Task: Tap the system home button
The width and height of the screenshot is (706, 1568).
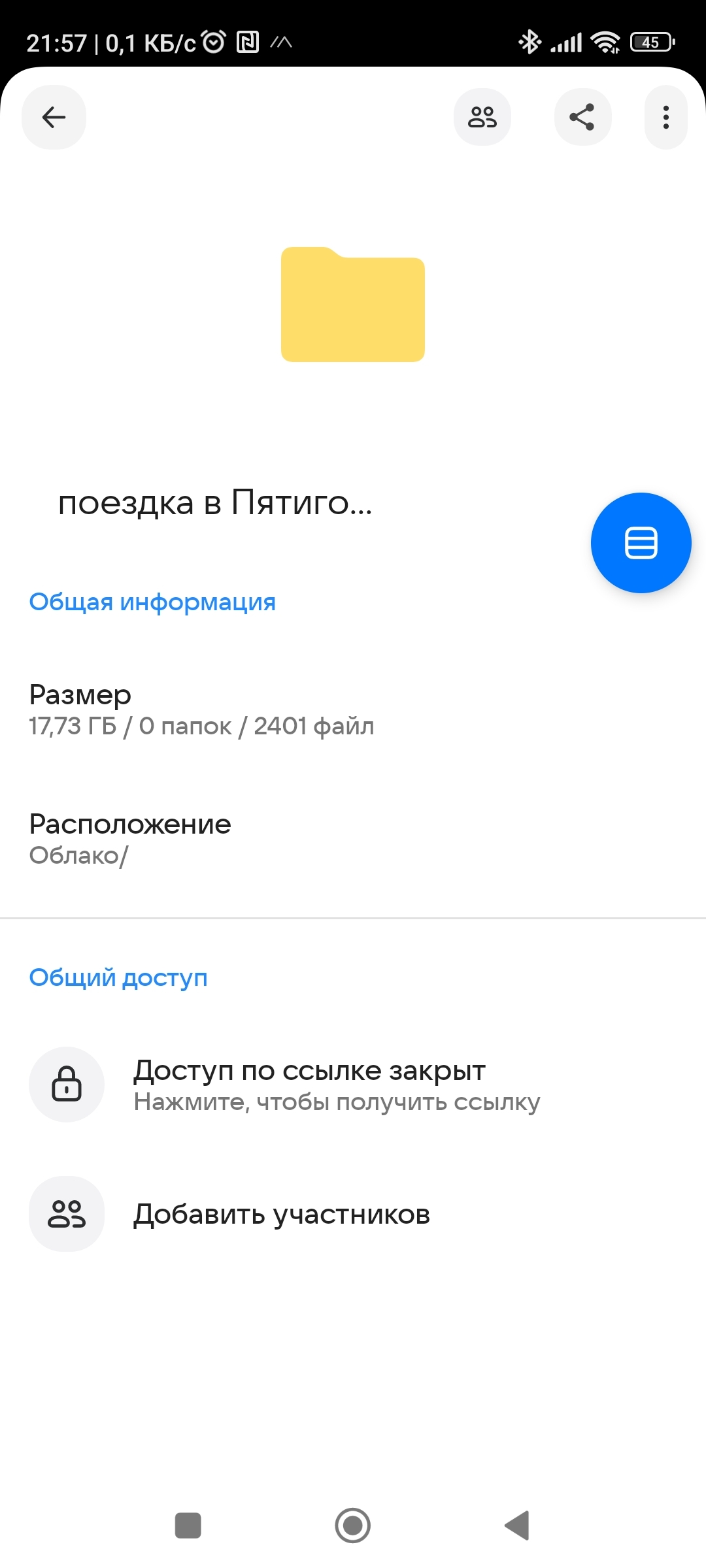Action: pos(352,1526)
